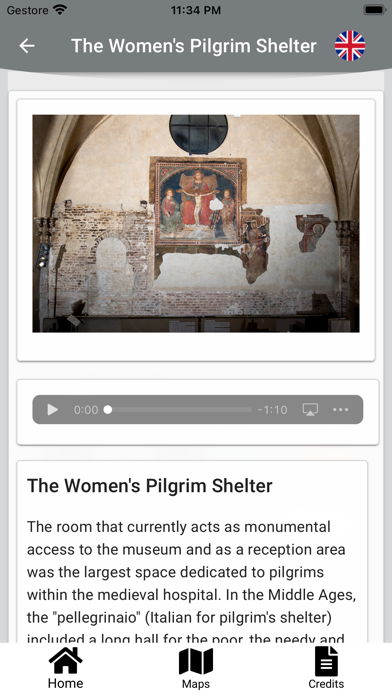Play the audio guide
Image resolution: width=392 pixels, height=696 pixels.
(53, 409)
